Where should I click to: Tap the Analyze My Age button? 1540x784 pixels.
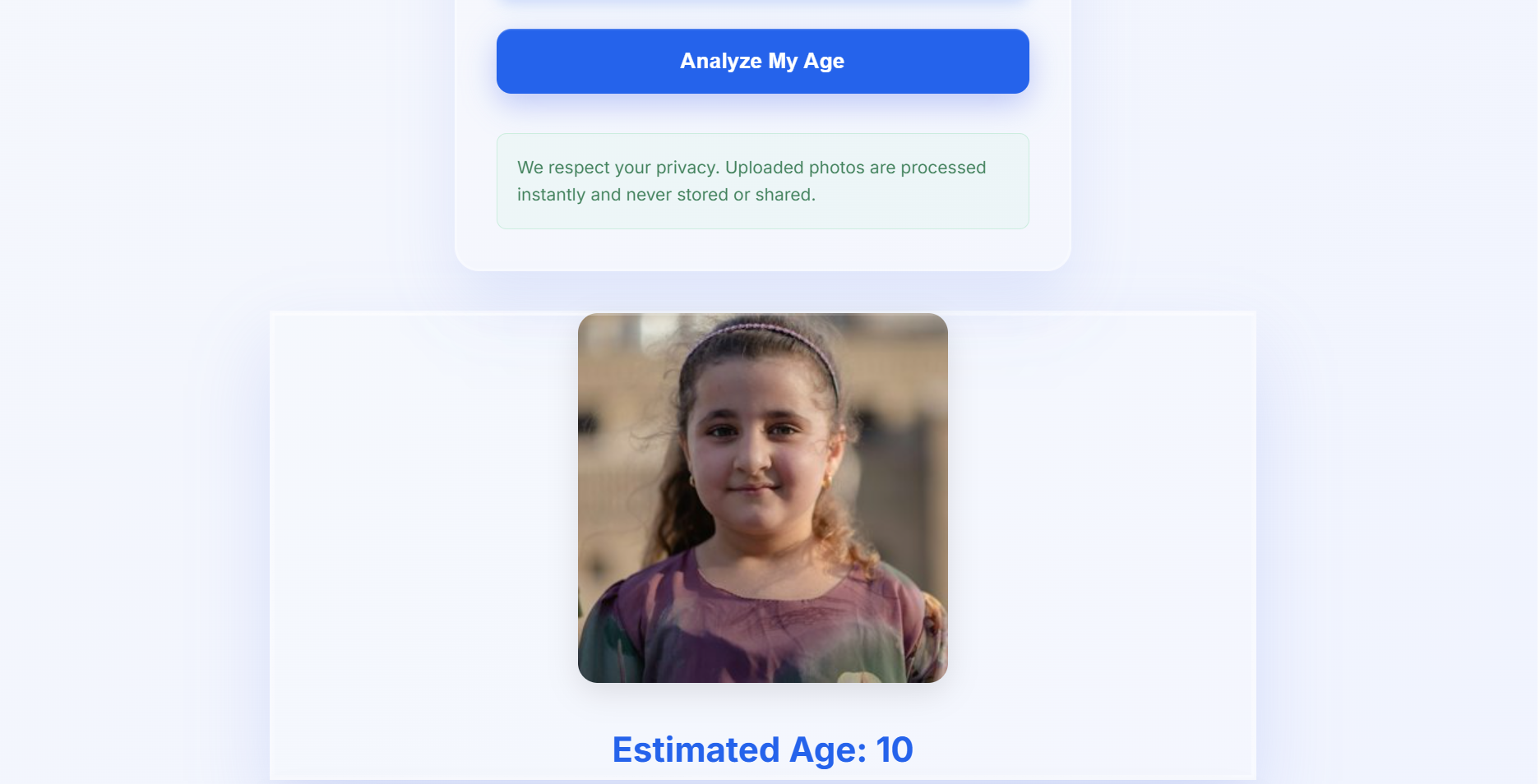pyautogui.click(x=762, y=62)
